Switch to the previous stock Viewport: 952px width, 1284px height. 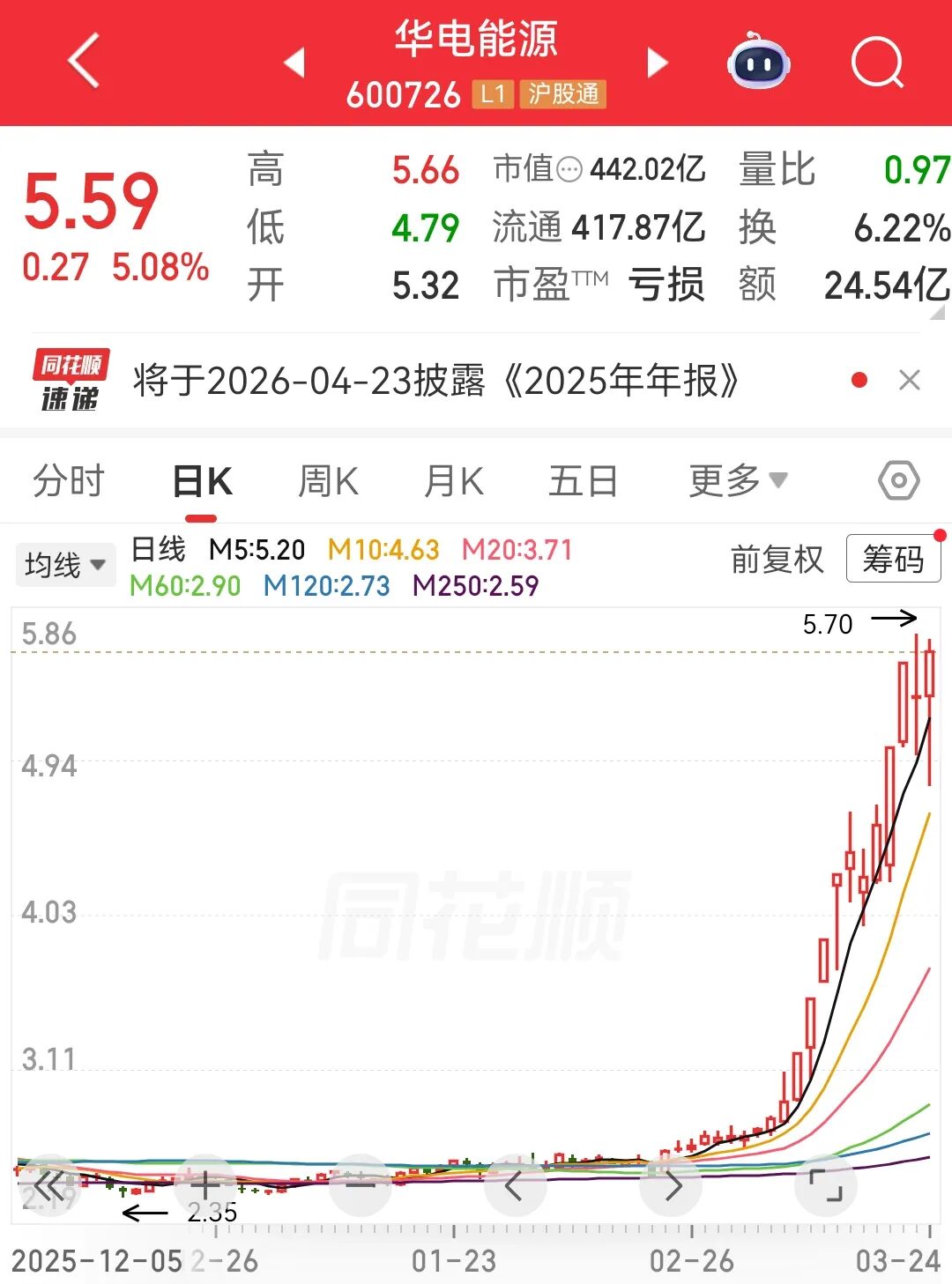pyautogui.click(x=294, y=63)
